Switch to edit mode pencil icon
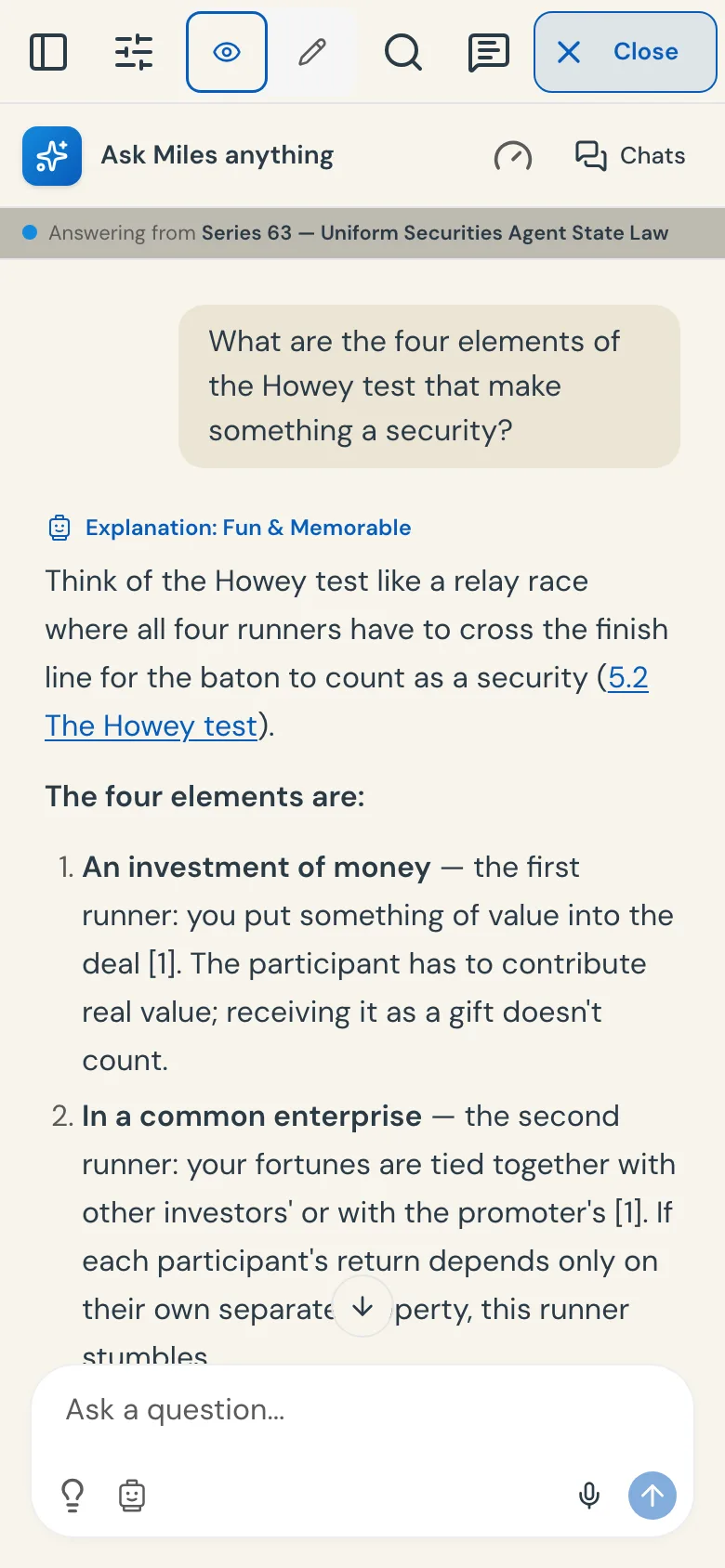Viewport: 725px width, 1568px height. click(x=312, y=52)
